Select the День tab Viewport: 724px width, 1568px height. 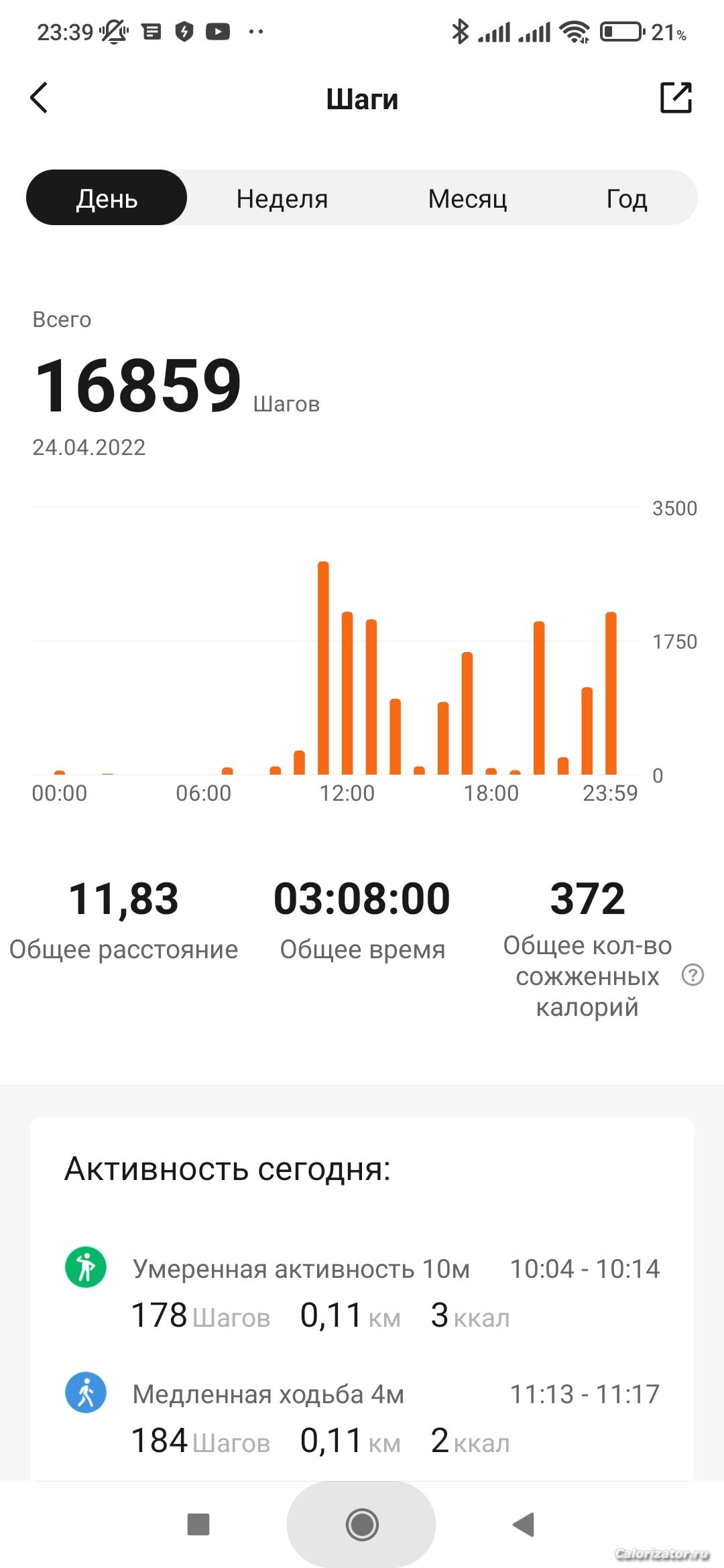click(107, 198)
